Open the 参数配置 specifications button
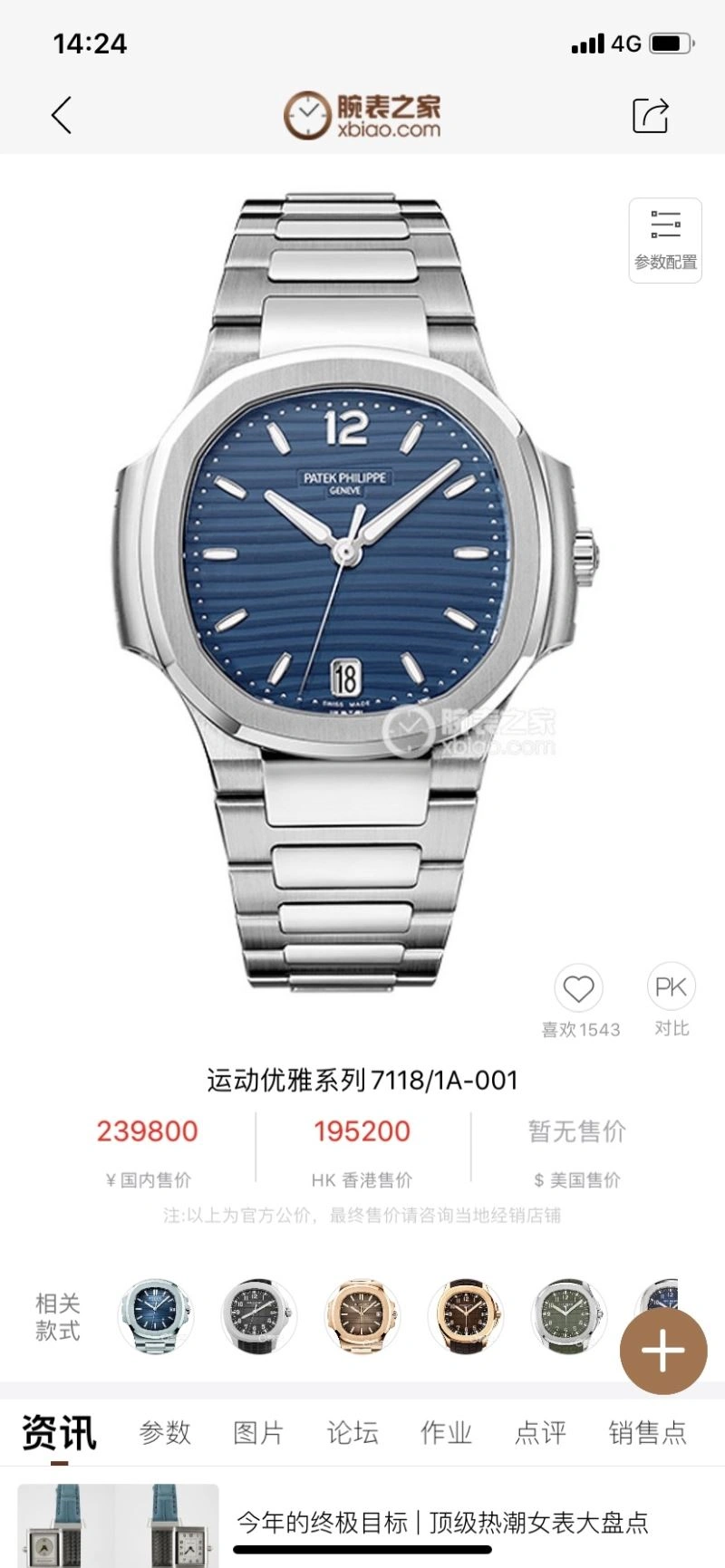725x1568 pixels. (665, 240)
